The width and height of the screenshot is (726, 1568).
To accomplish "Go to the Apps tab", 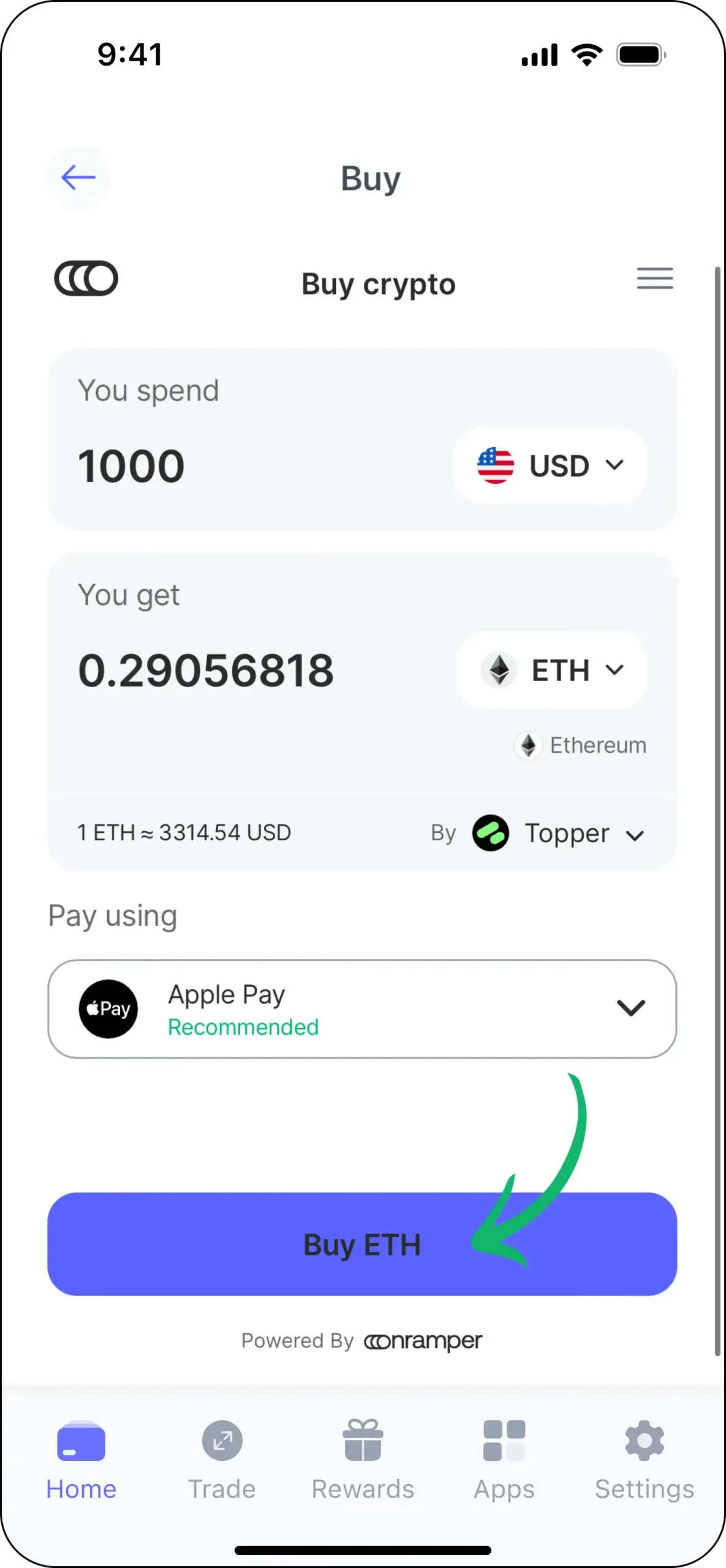I will coord(504,1460).
